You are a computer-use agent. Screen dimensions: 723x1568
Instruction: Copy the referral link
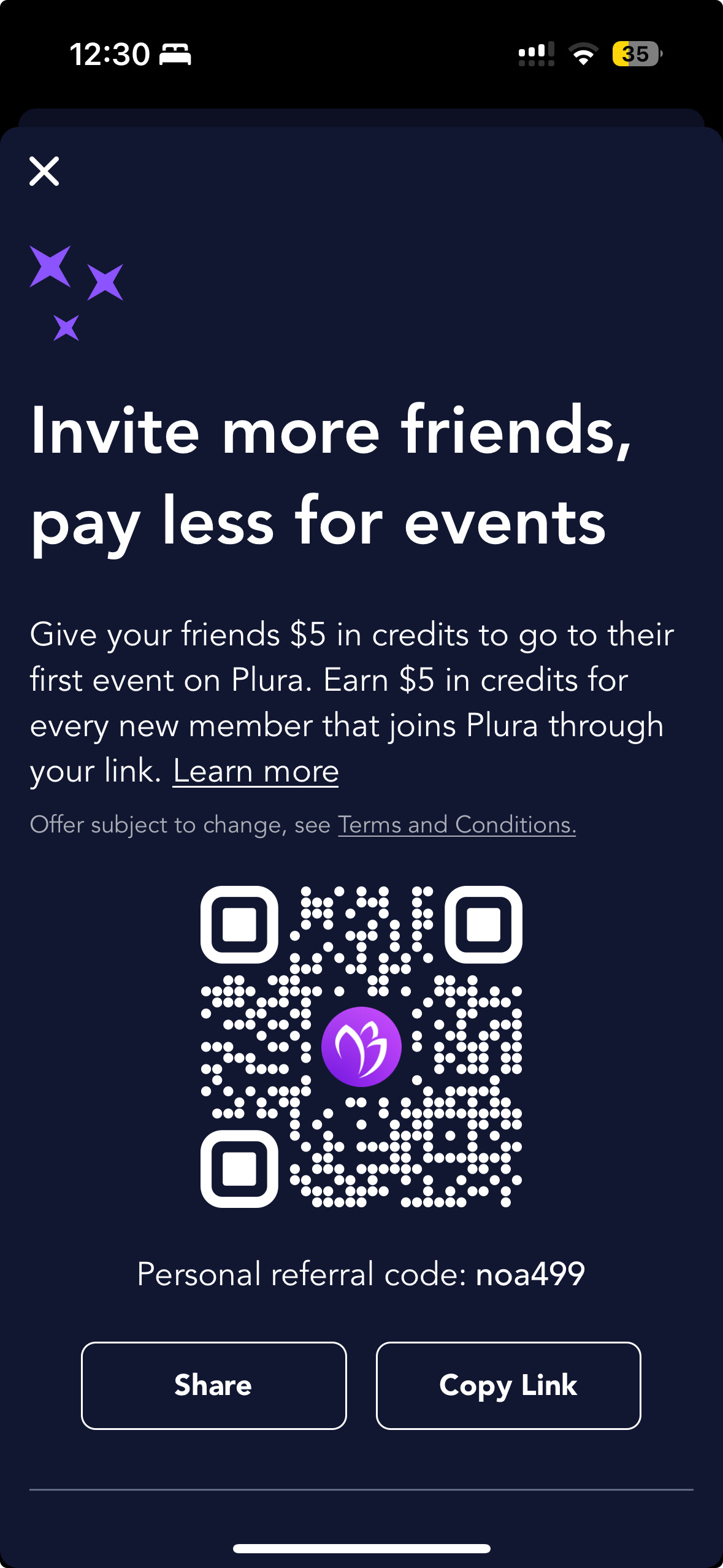[508, 1385]
